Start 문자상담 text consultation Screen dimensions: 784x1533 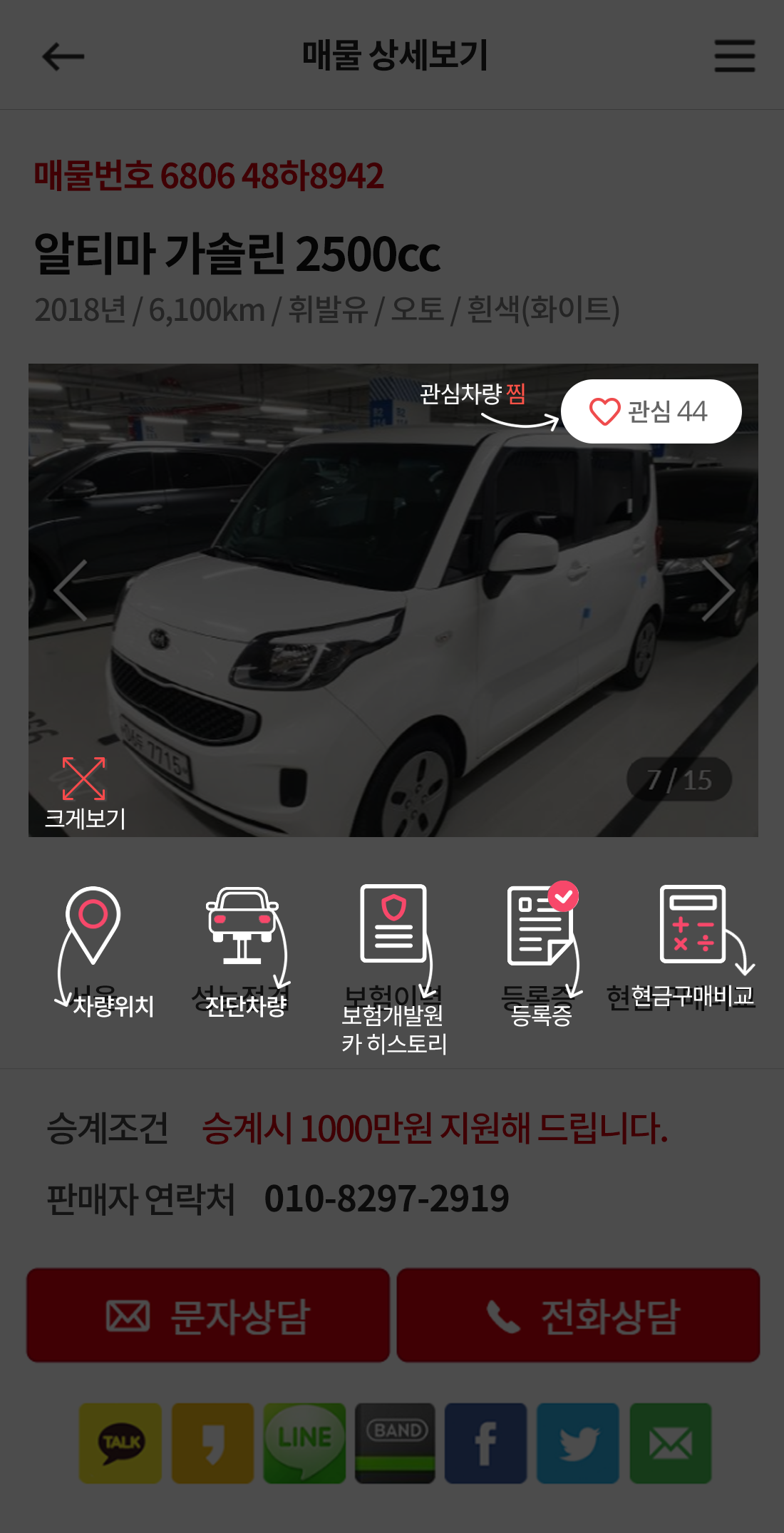(208, 1316)
